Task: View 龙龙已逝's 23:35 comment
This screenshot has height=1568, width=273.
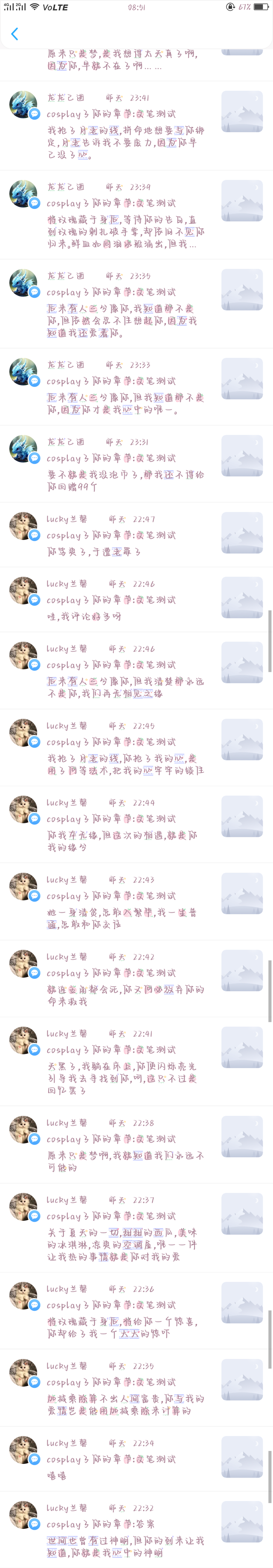Action: click(136, 304)
